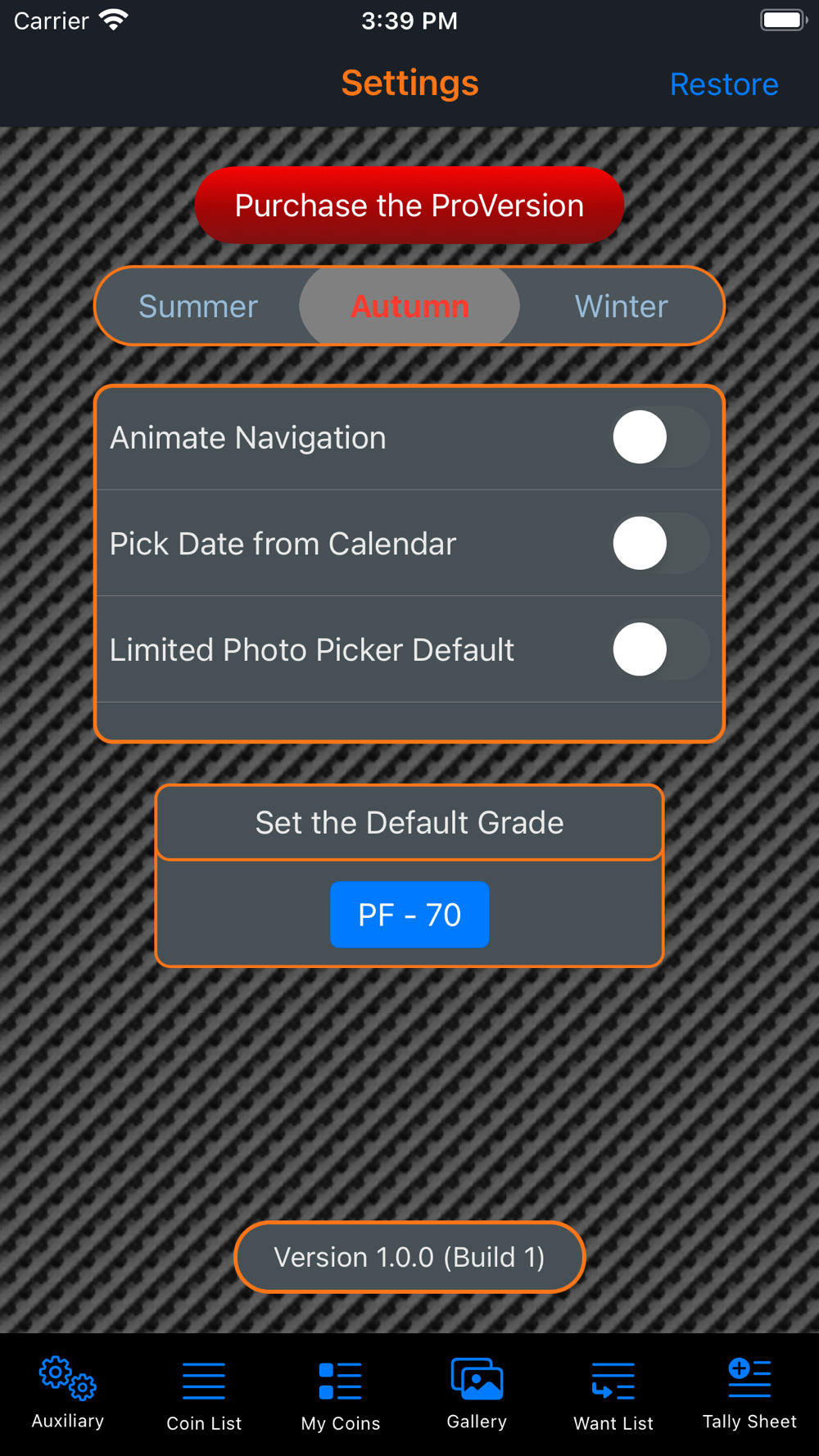Select the Autumn theme segment
This screenshot has height=1456, width=819.
[409, 306]
